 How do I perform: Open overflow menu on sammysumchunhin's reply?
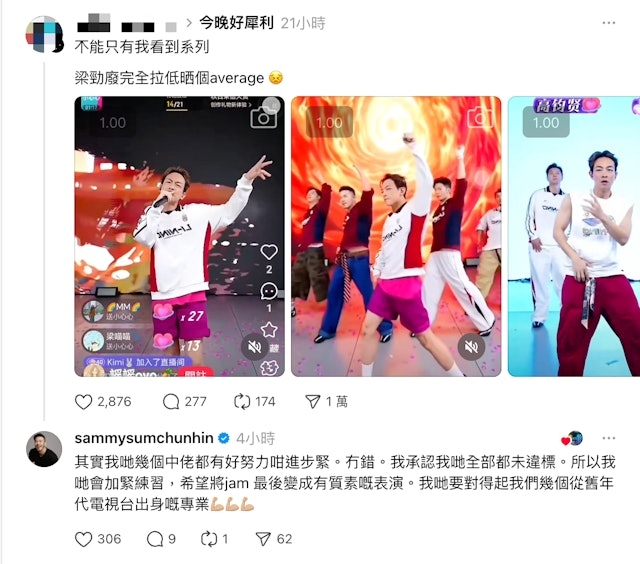coord(609,439)
